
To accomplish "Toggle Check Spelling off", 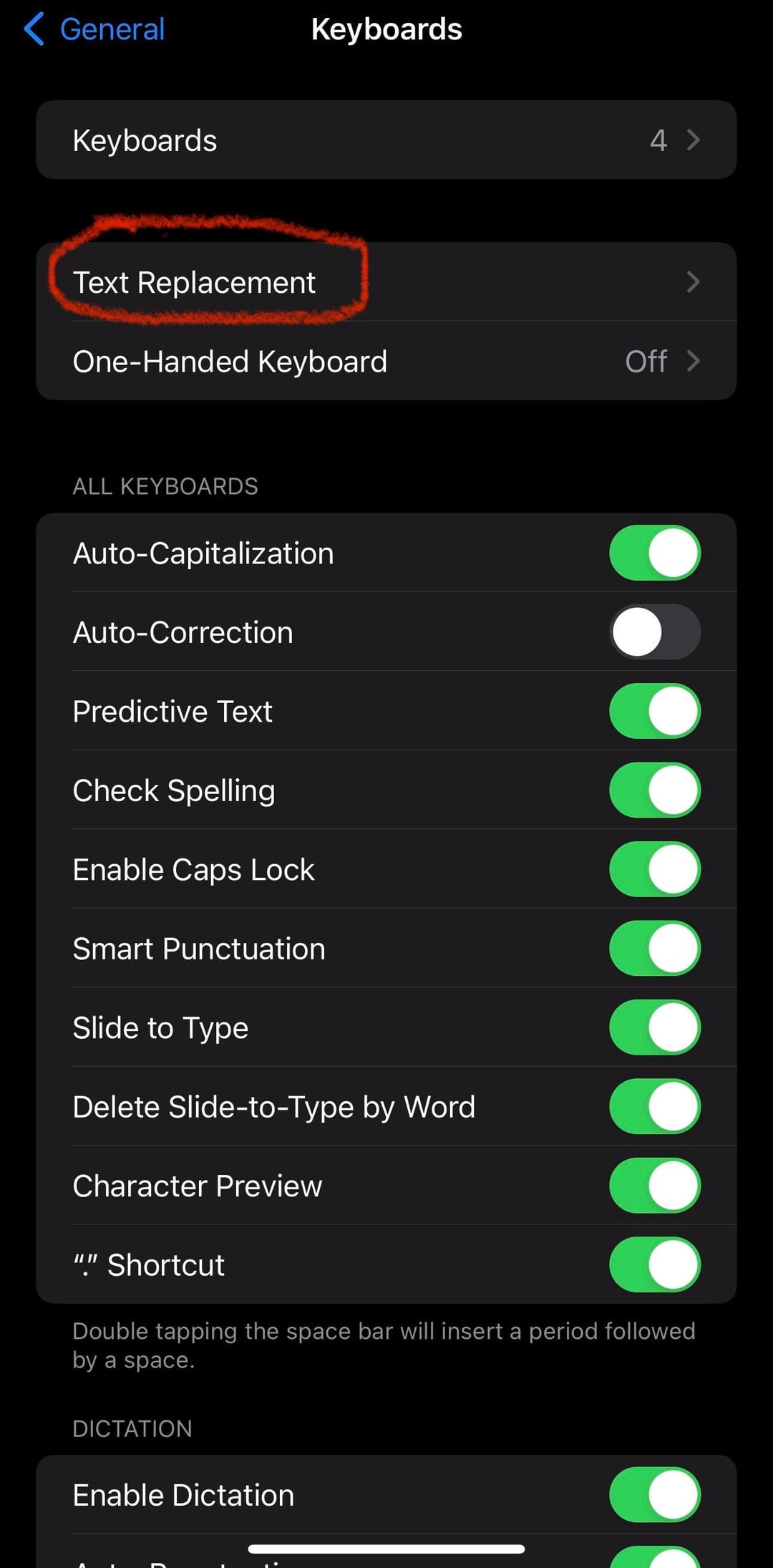I will [x=654, y=790].
